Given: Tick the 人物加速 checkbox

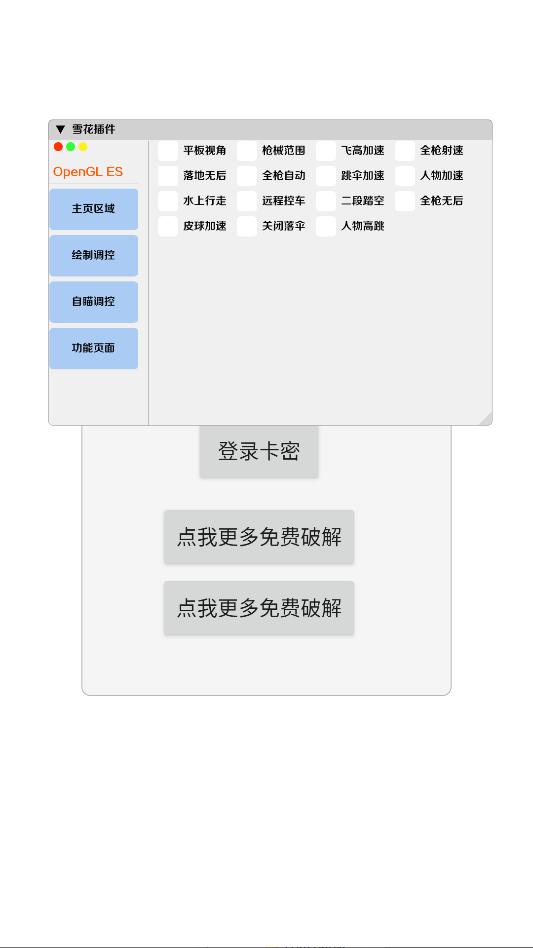Looking at the screenshot, I should point(405,176).
